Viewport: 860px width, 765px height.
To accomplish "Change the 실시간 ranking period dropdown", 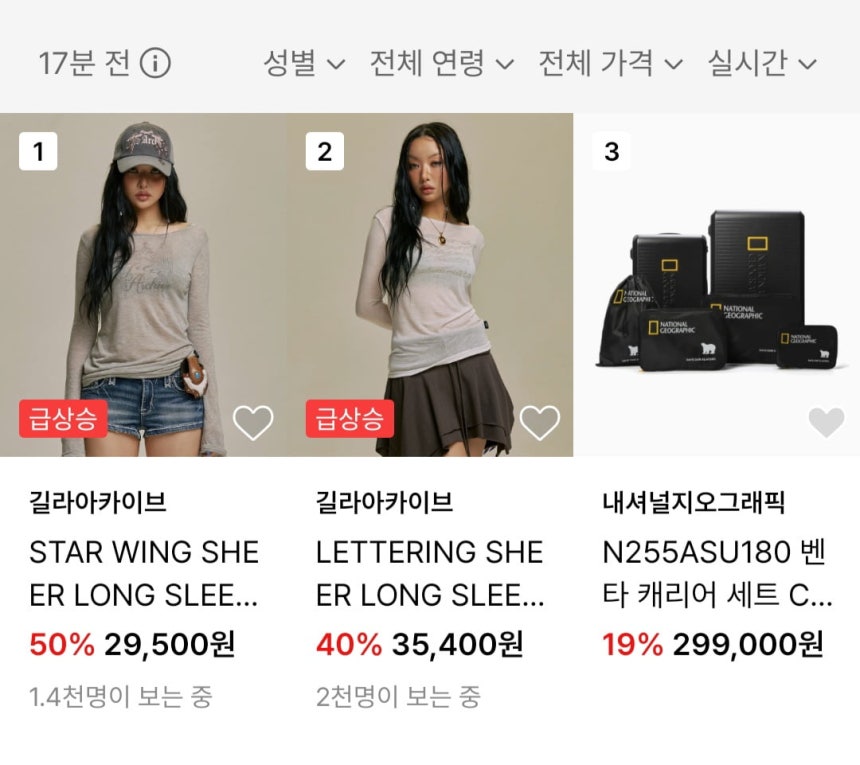I will (762, 64).
